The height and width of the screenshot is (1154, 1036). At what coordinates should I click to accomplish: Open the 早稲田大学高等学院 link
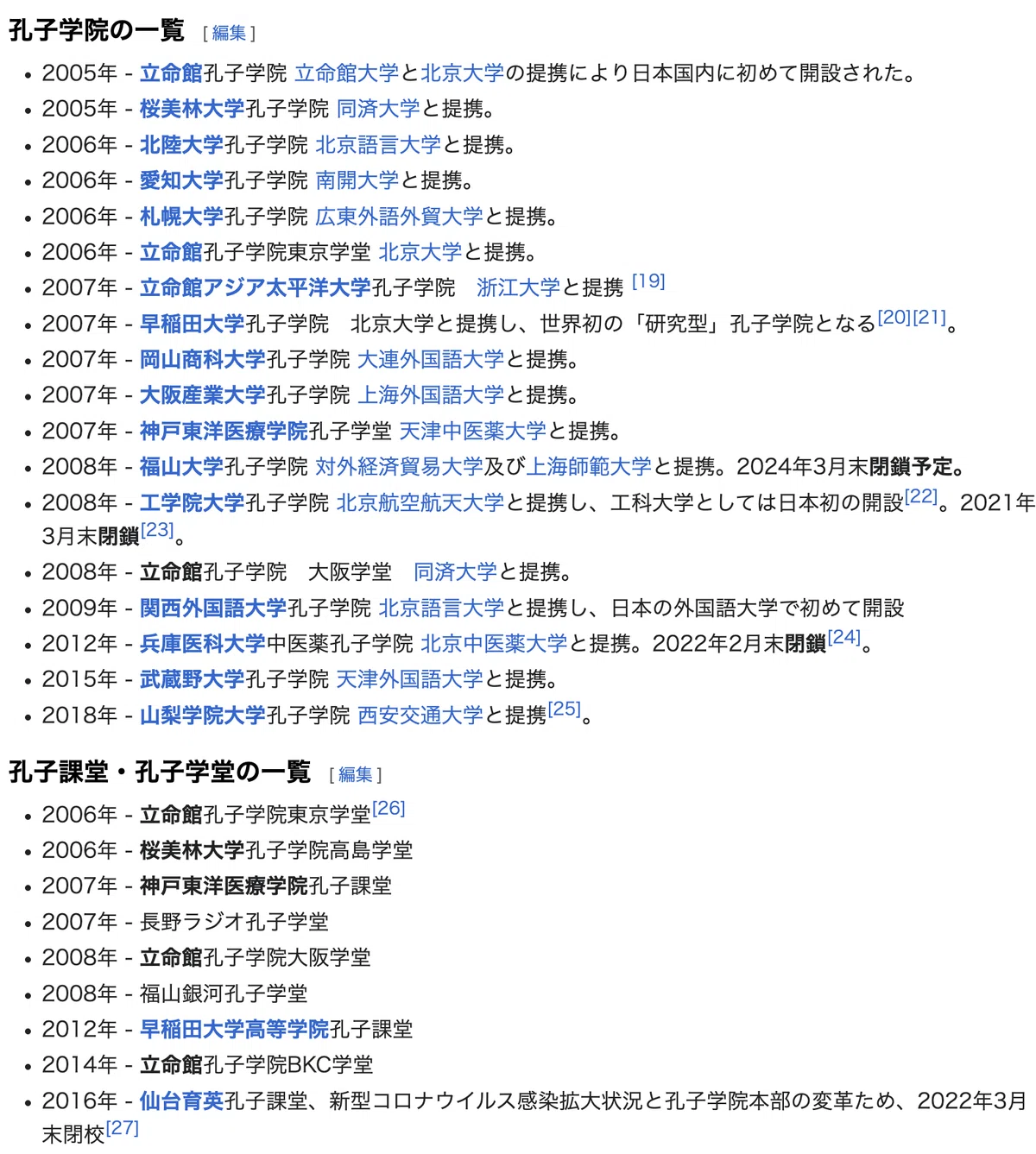click(x=234, y=1030)
